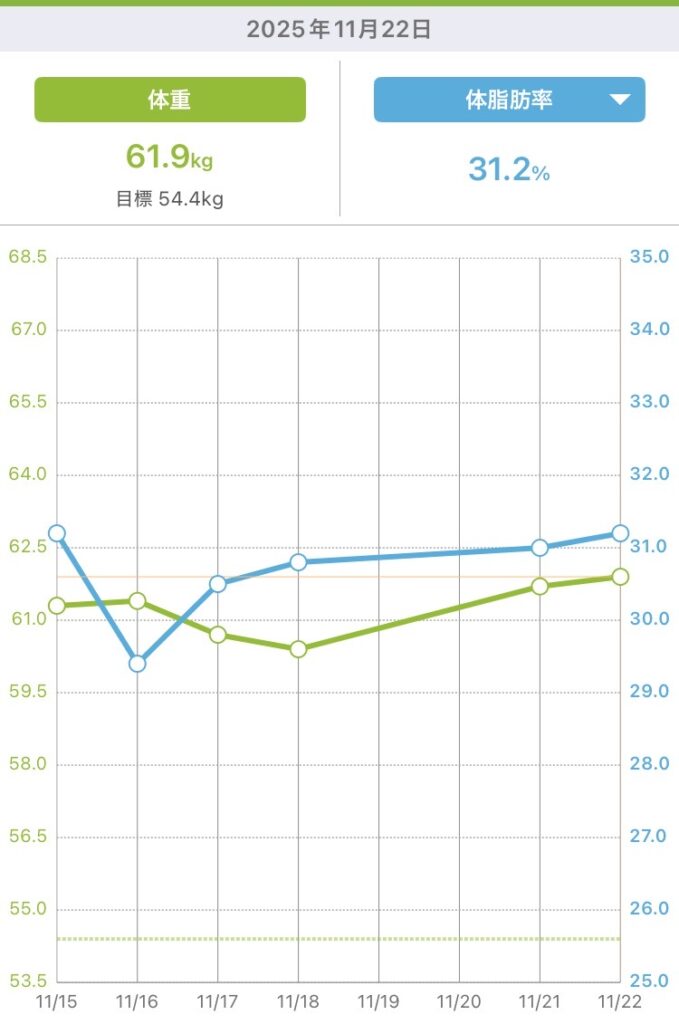Tap the green 体重 button
679x1024 pixels.
coord(170,100)
